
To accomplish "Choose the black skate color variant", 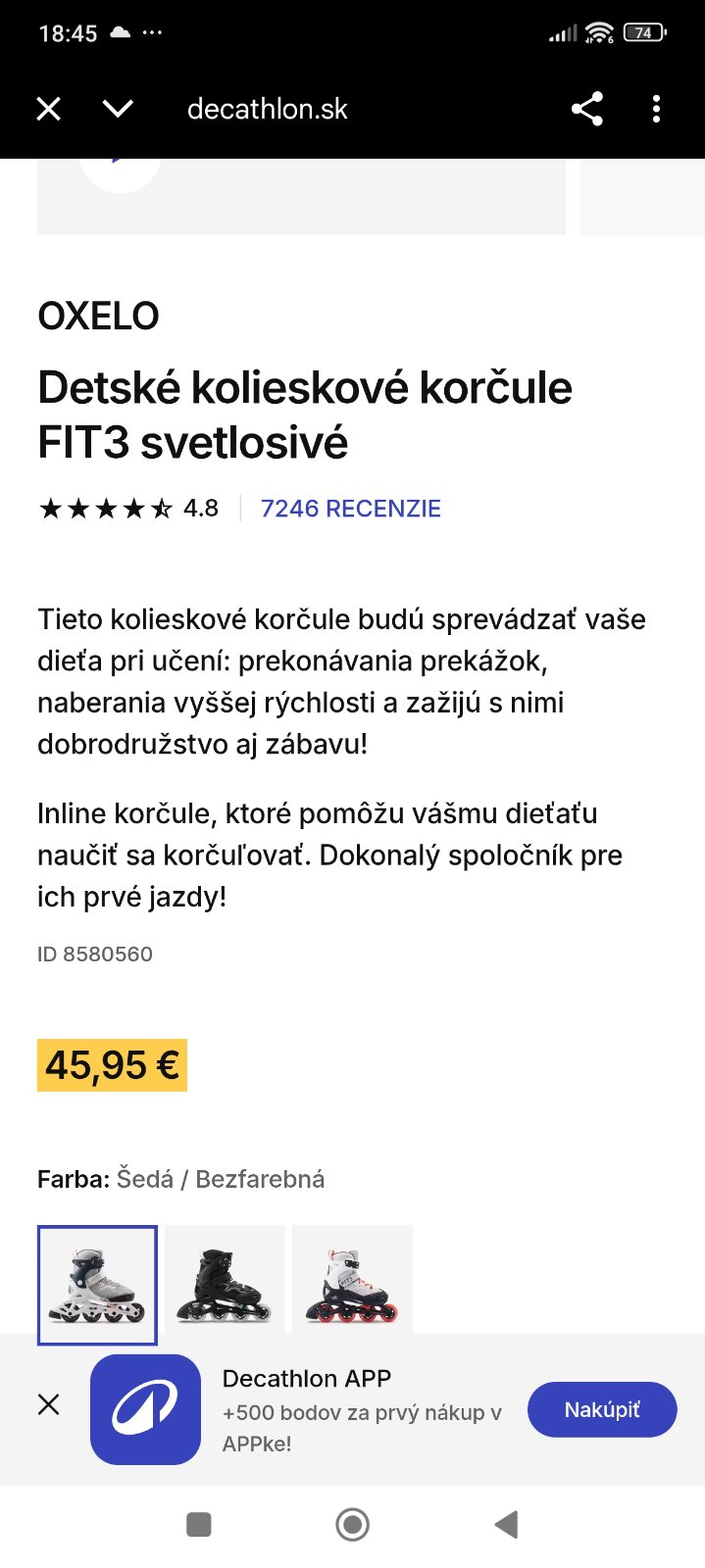I will tap(225, 1280).
